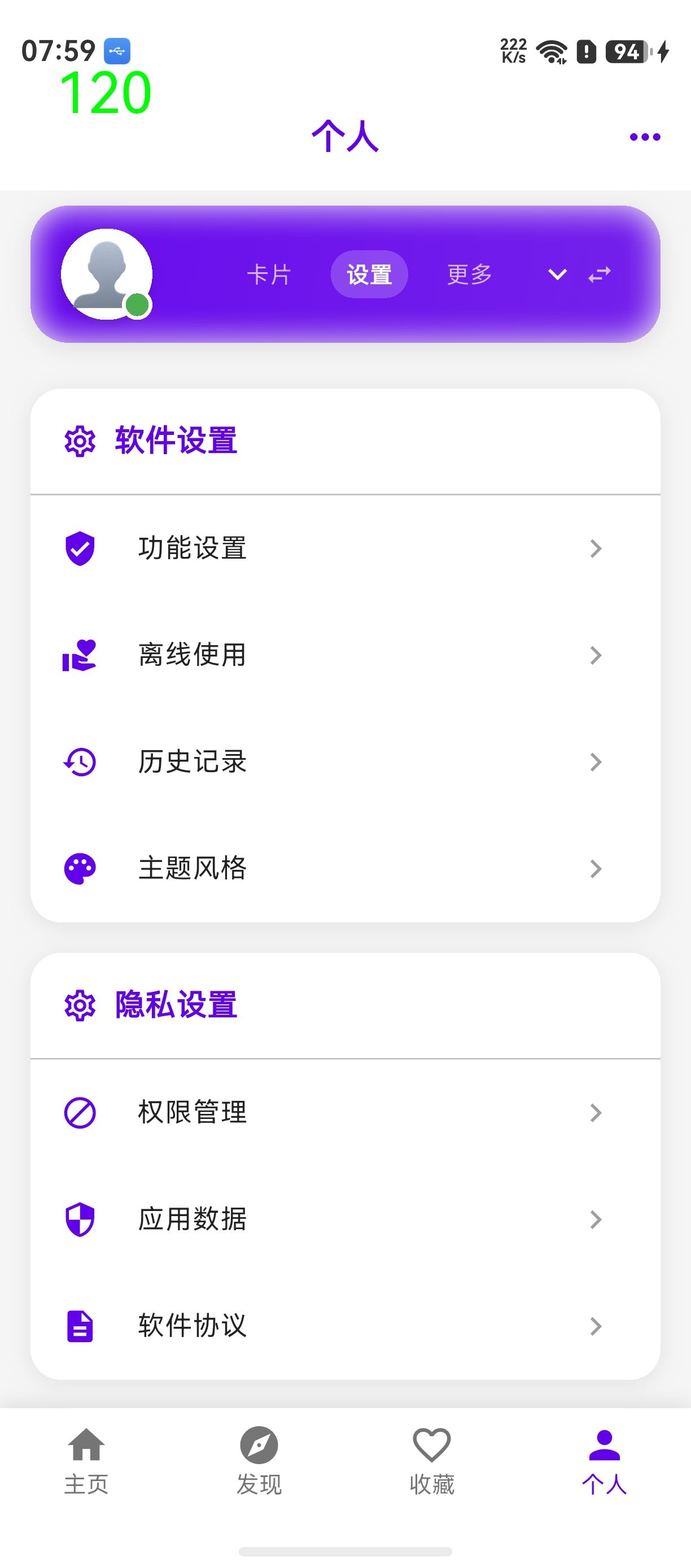
Task: Open the three-dot overflow menu
Action: pos(645,137)
